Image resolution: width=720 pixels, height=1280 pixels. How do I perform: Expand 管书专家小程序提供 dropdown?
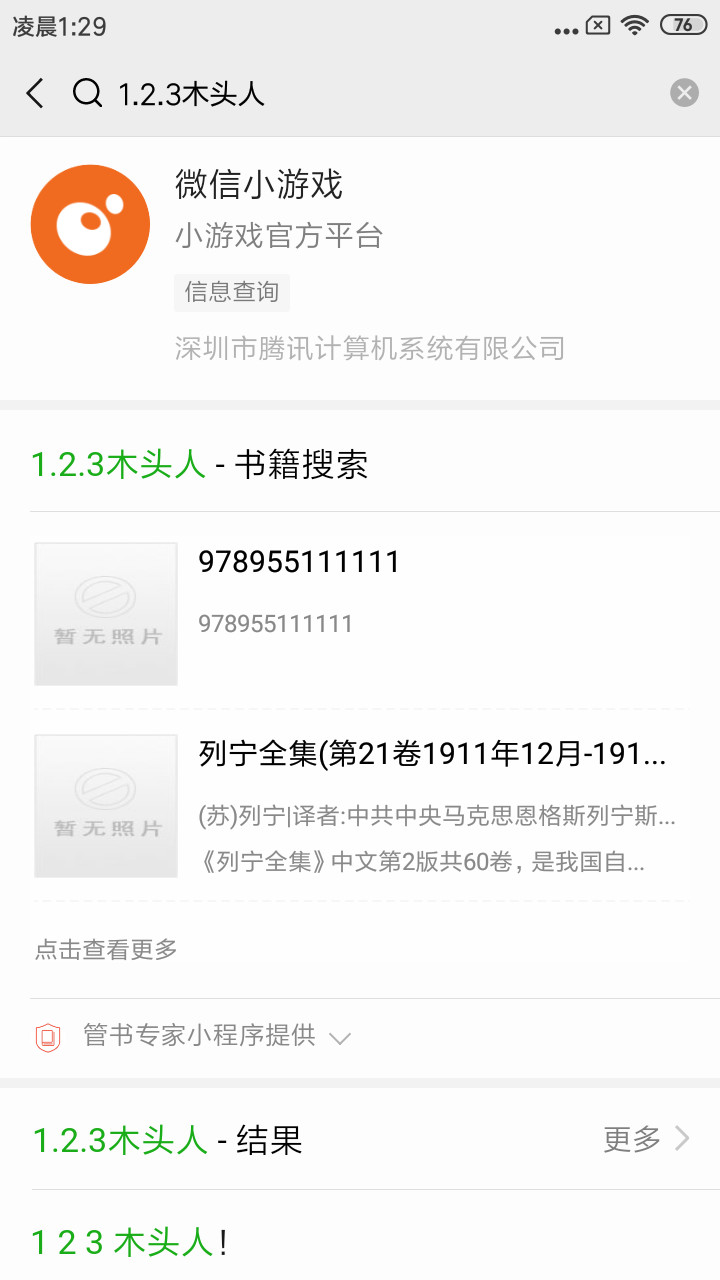[x=340, y=1037]
